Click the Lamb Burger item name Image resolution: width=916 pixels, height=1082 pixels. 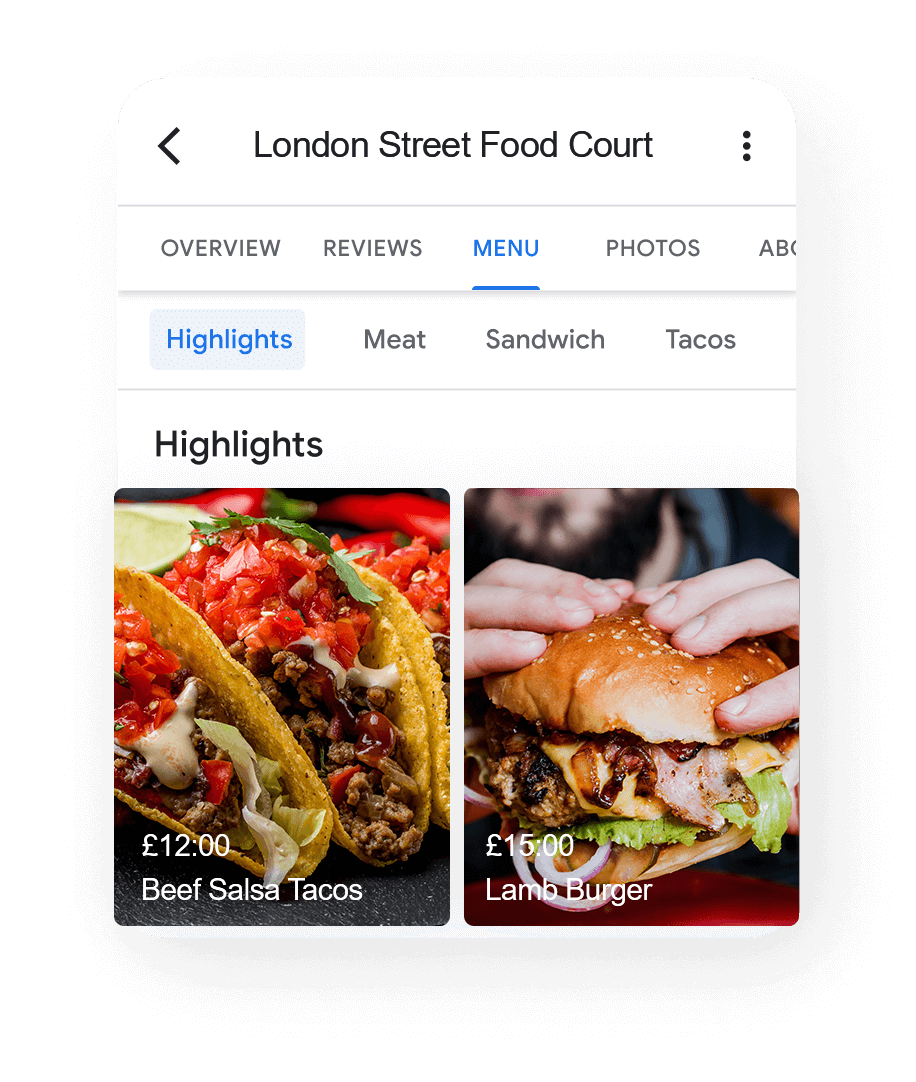(x=567, y=890)
